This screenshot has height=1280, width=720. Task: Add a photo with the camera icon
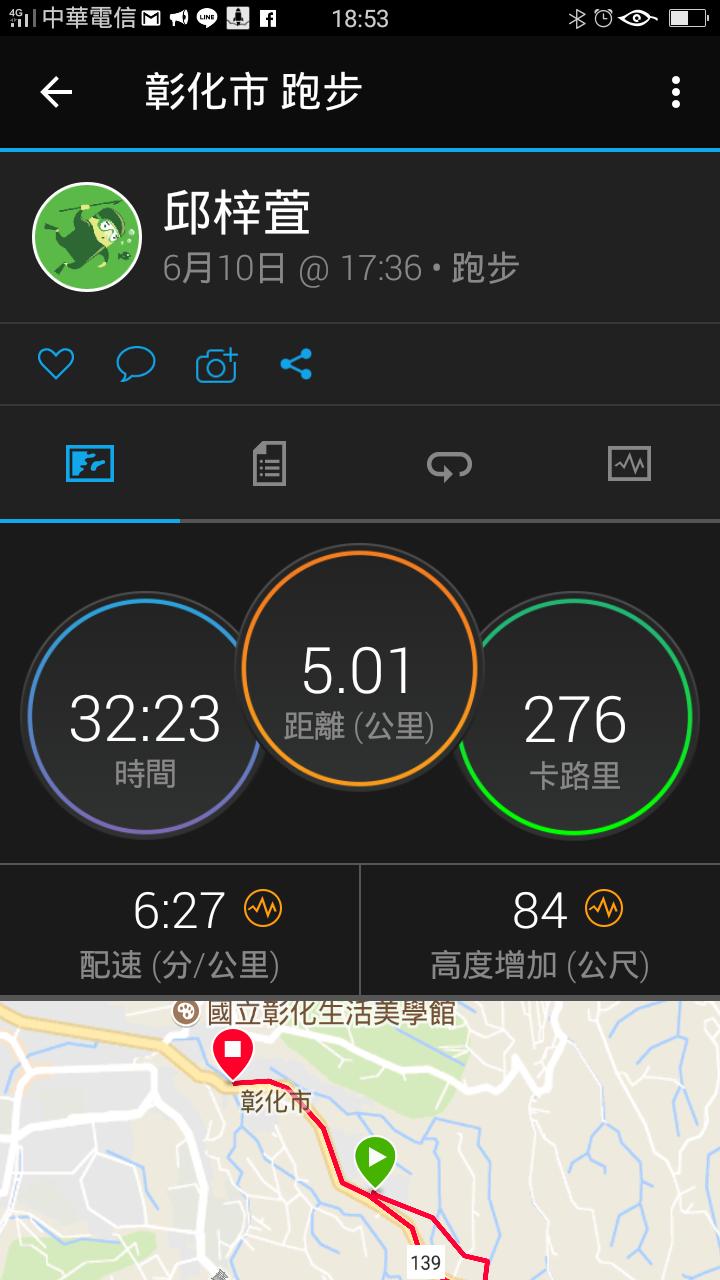point(216,365)
